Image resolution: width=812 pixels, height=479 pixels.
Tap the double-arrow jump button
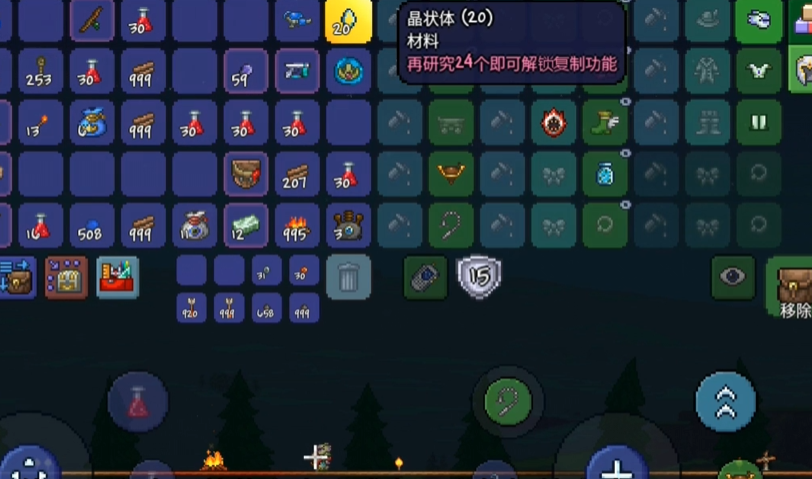click(x=725, y=401)
